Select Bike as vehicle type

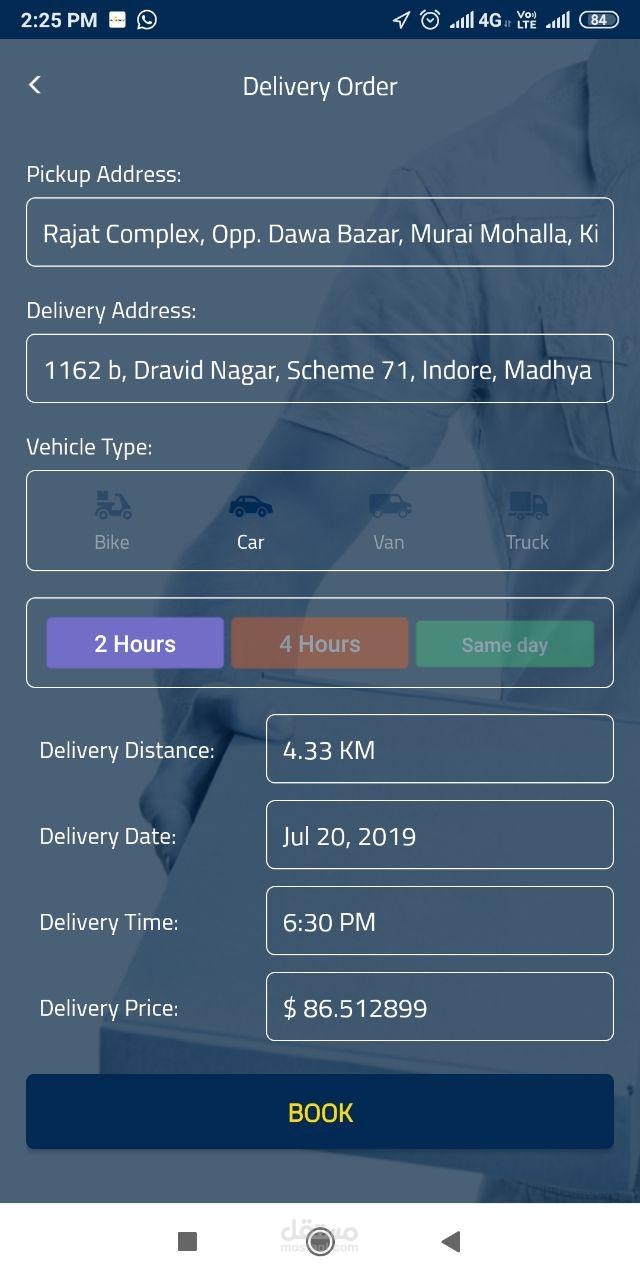tap(112, 520)
